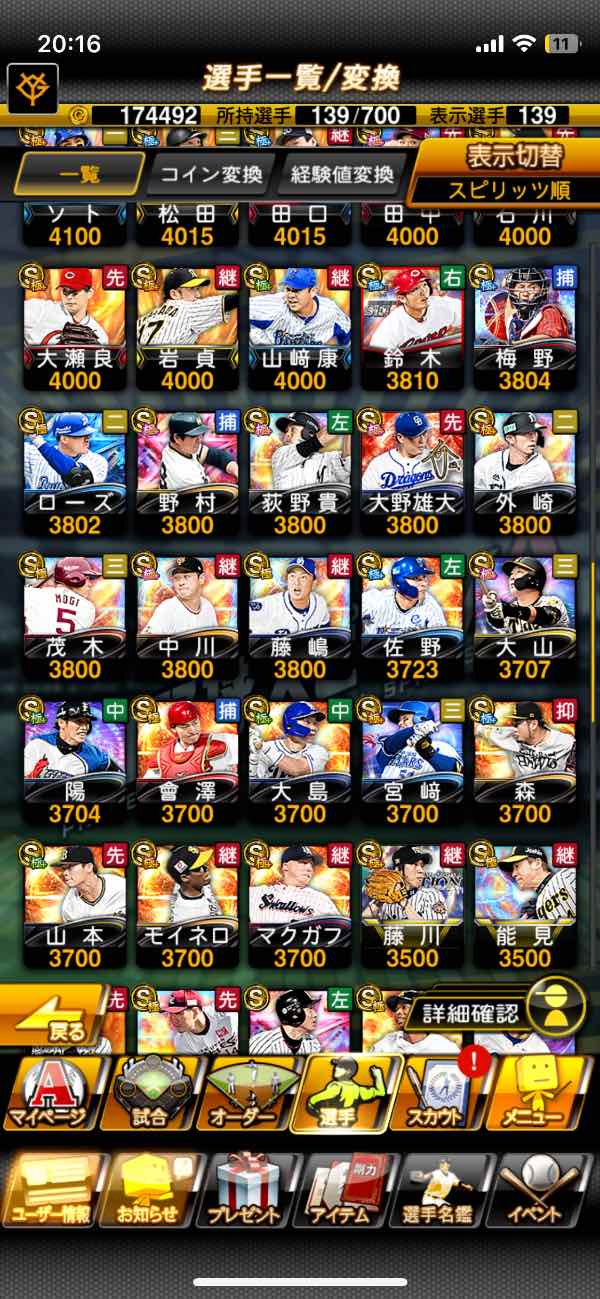Open the 試合 game section

(150, 1092)
